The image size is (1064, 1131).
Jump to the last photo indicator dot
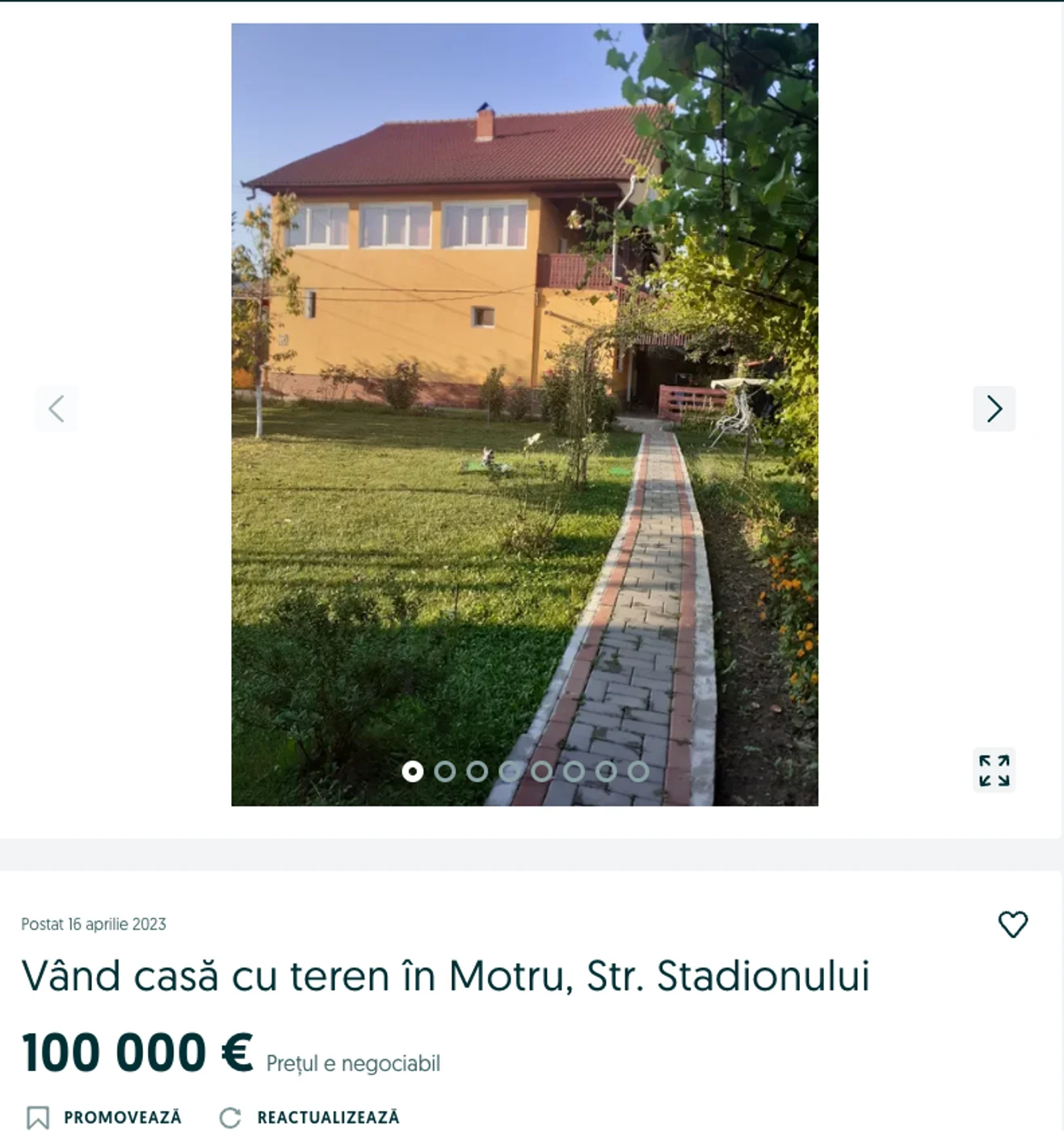(x=638, y=772)
